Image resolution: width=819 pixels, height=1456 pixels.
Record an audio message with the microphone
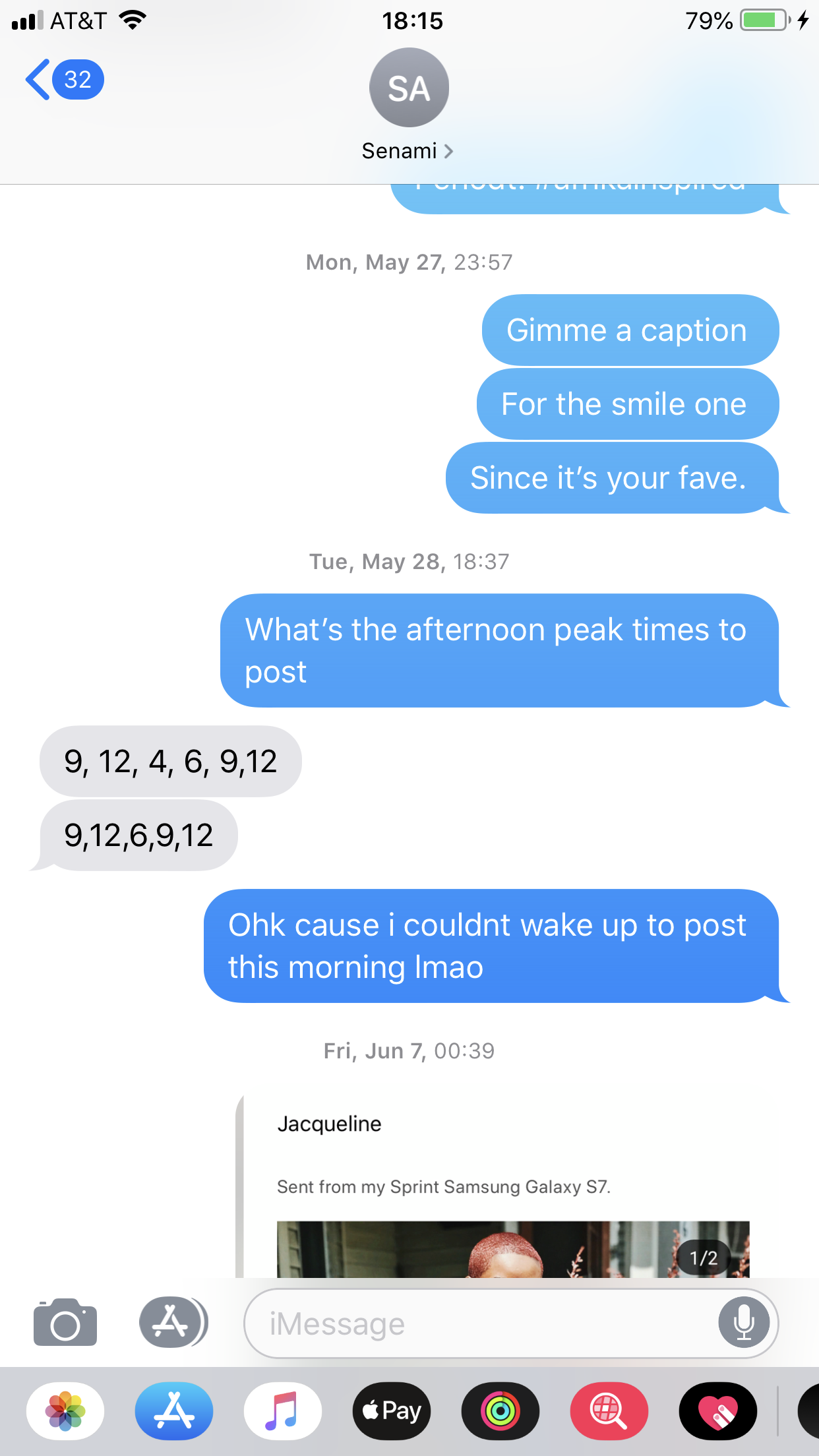(x=744, y=1323)
